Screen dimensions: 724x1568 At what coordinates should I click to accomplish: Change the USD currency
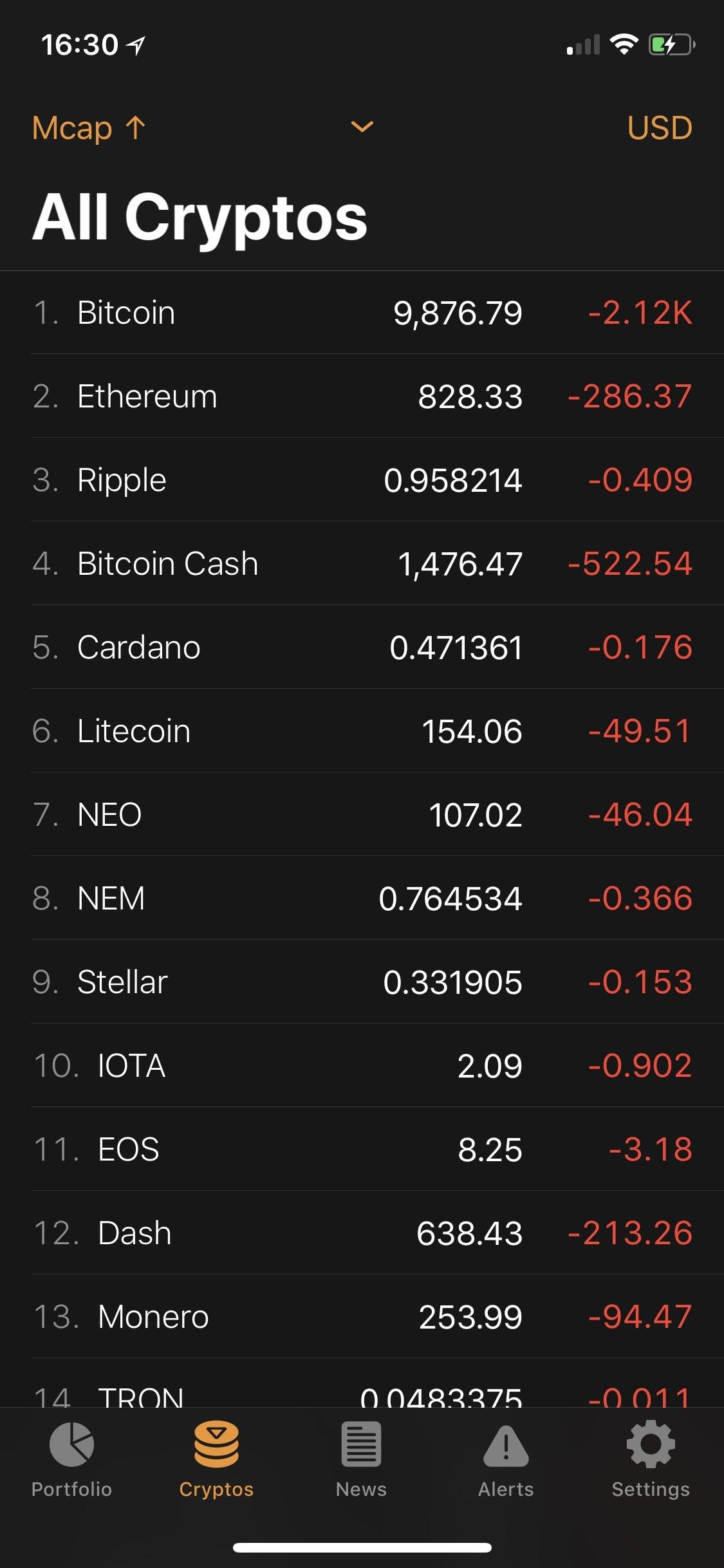pos(660,127)
